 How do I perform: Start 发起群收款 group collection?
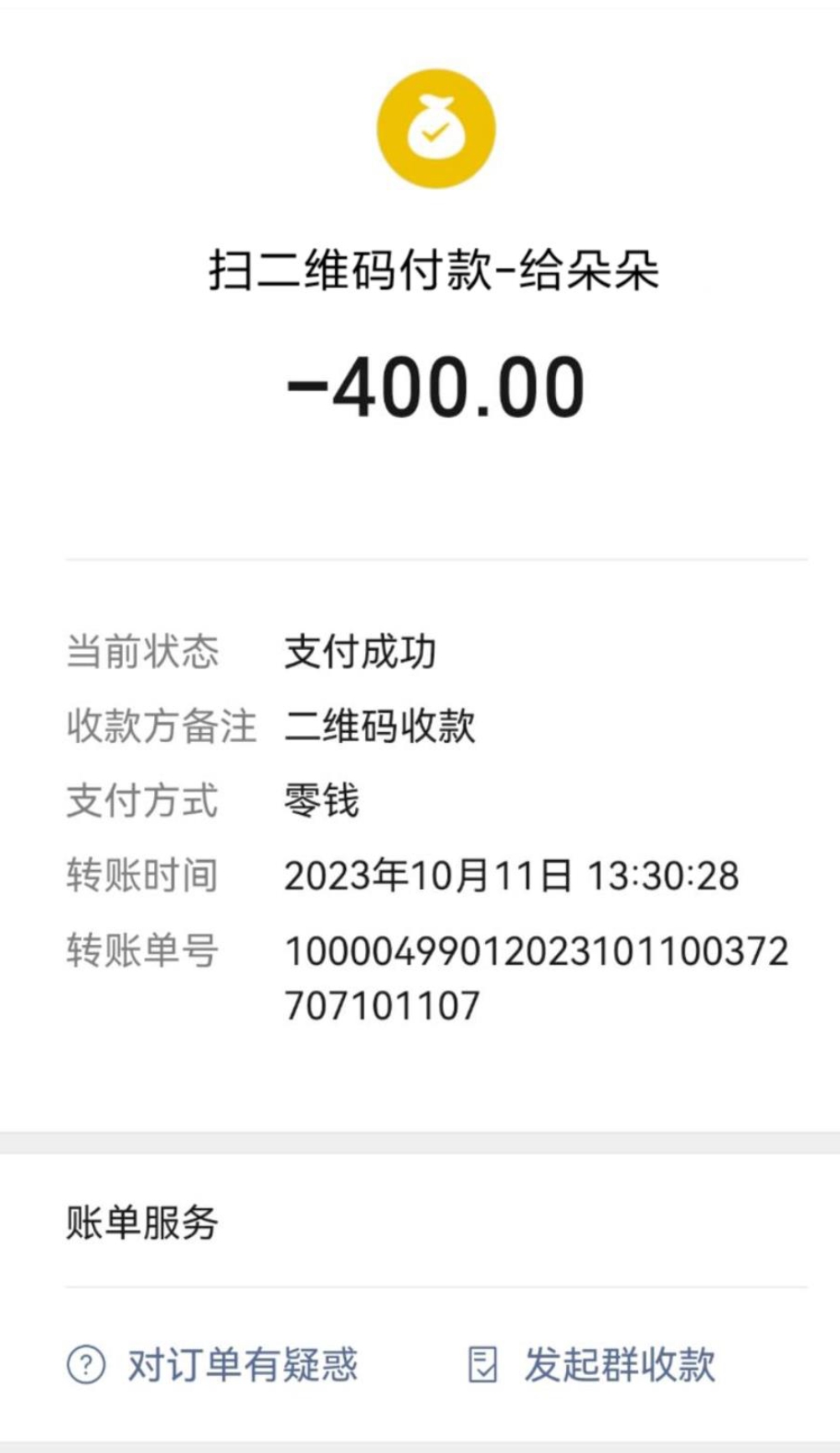620,1365
